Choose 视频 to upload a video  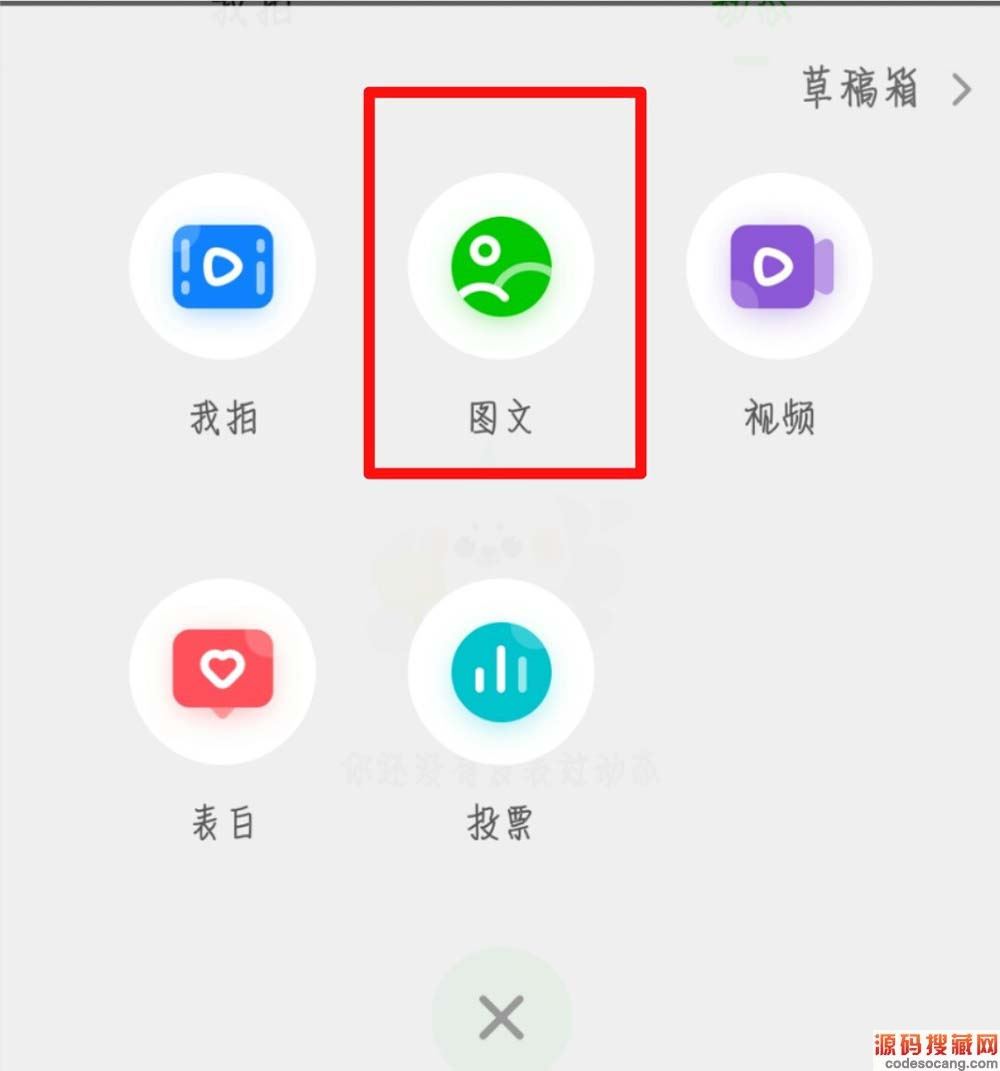[779, 267]
